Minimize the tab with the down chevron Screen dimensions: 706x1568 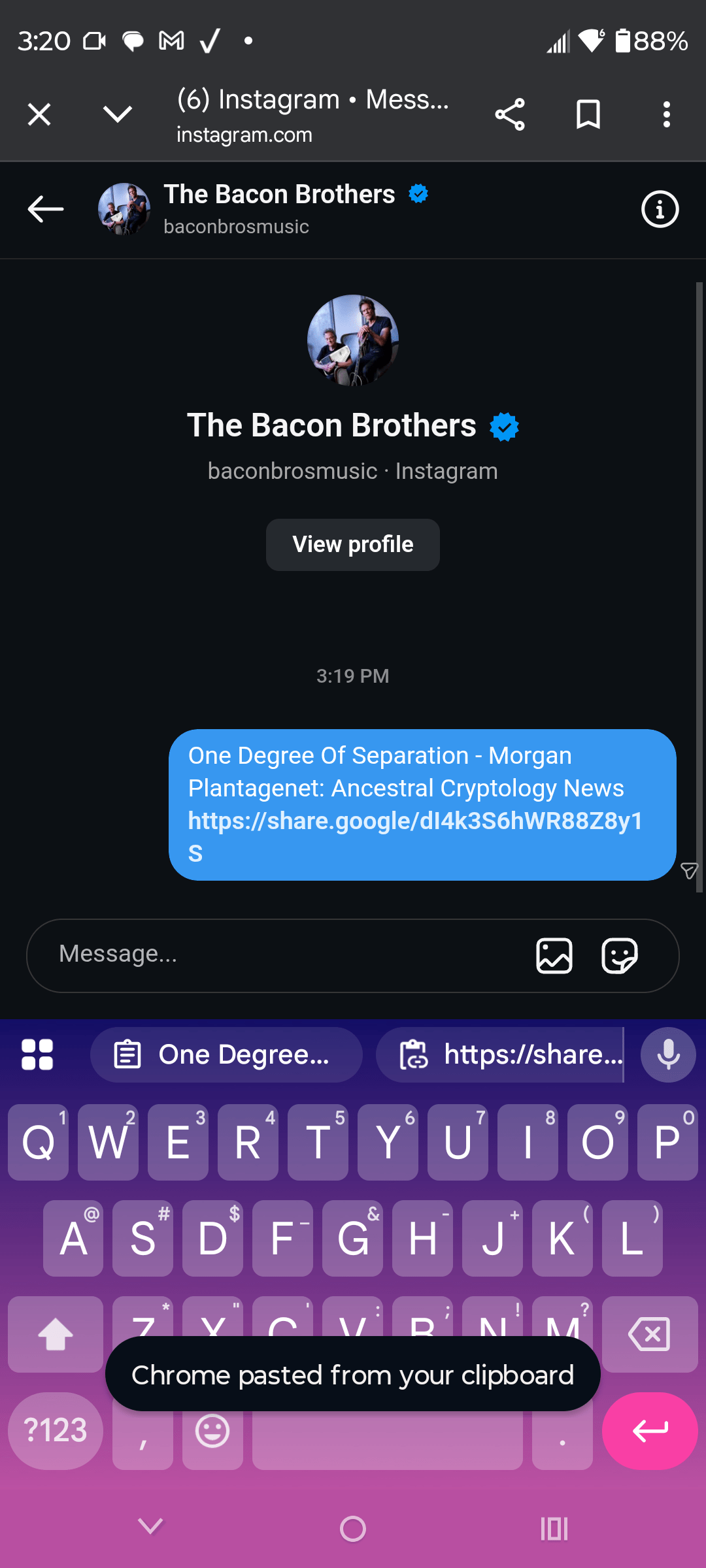pyautogui.click(x=118, y=115)
